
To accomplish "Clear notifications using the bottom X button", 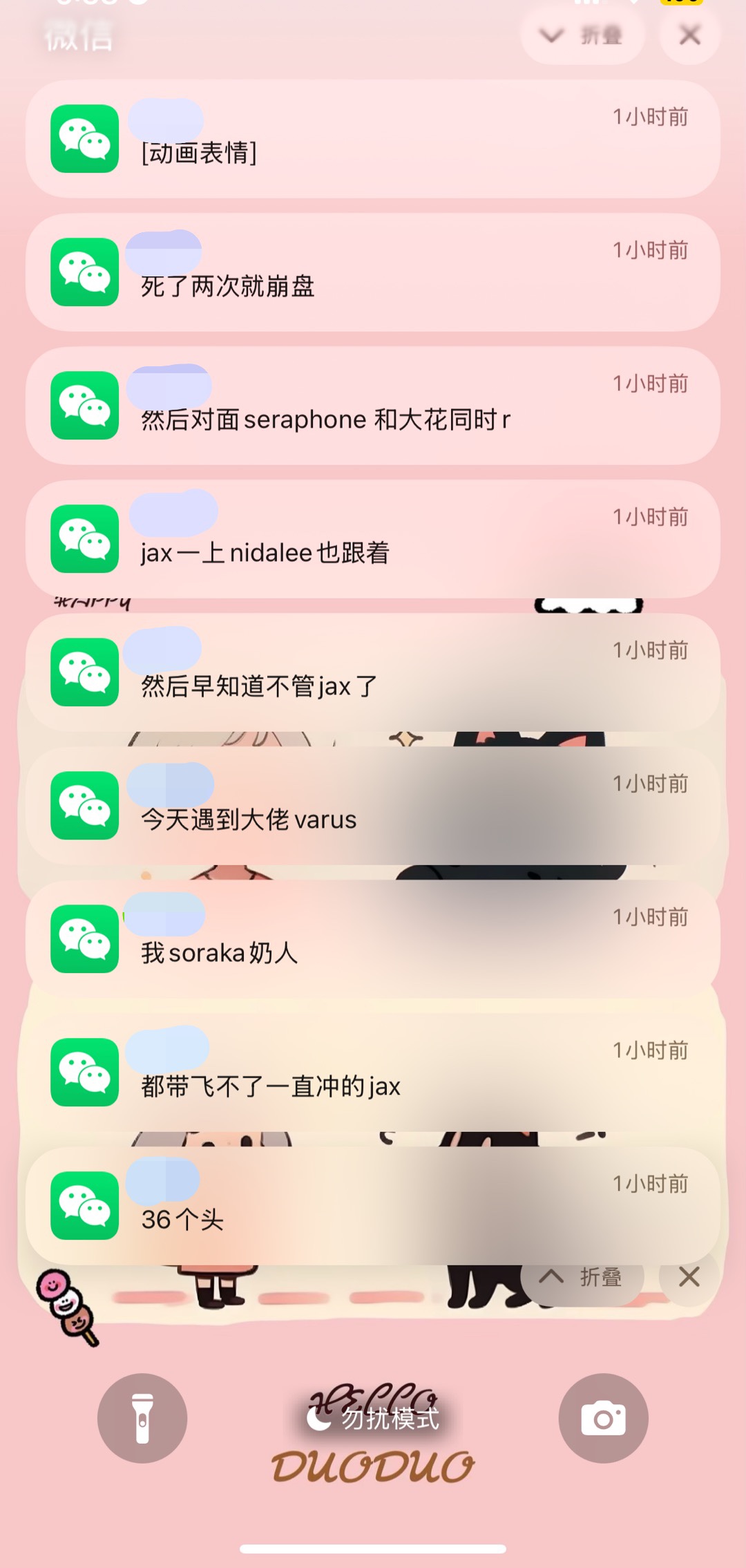I will point(689,1278).
